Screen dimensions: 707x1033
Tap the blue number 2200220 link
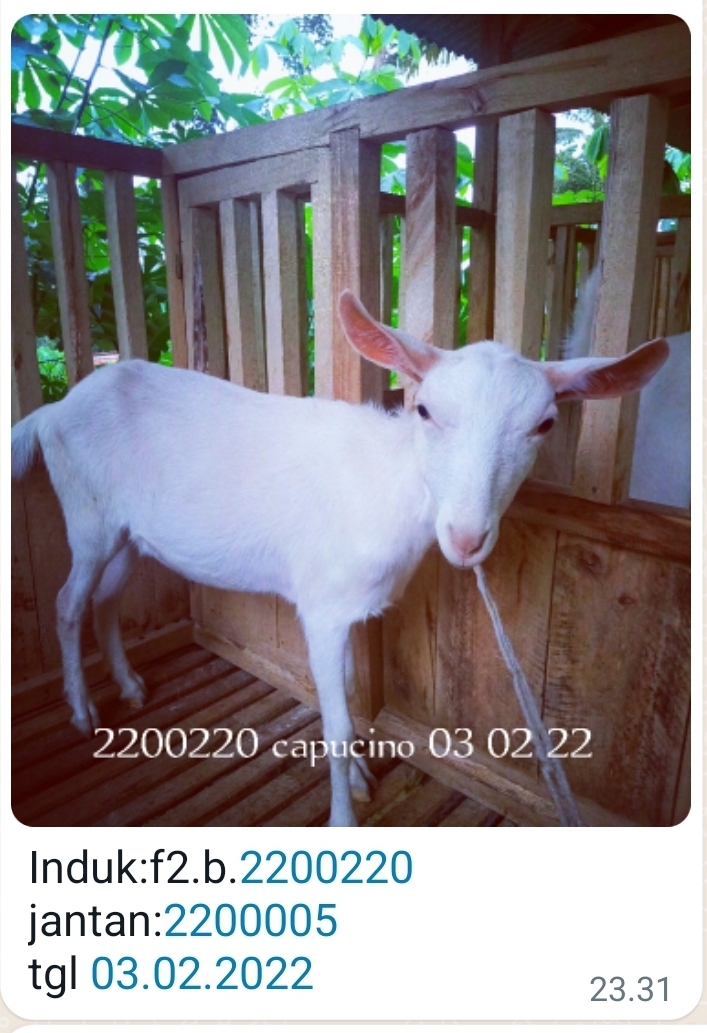coord(326,869)
